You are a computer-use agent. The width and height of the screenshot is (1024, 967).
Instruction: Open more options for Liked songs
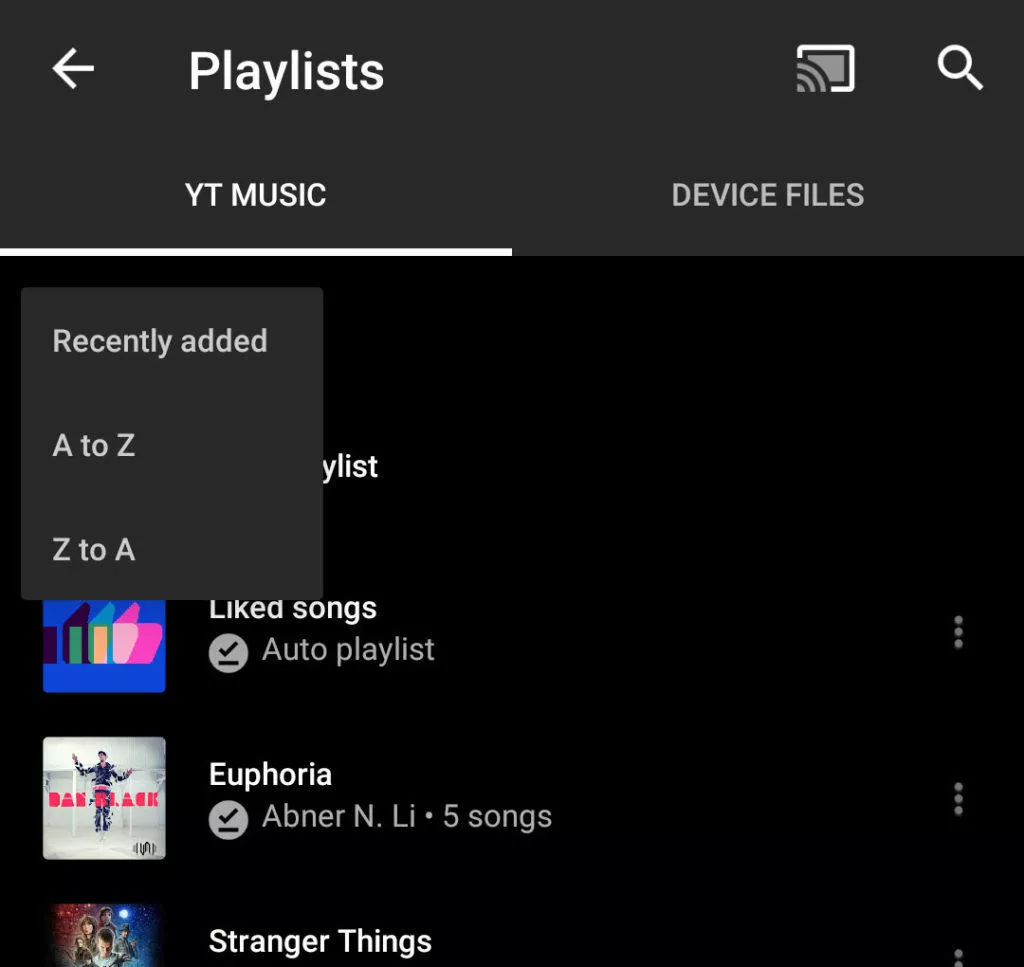point(958,633)
